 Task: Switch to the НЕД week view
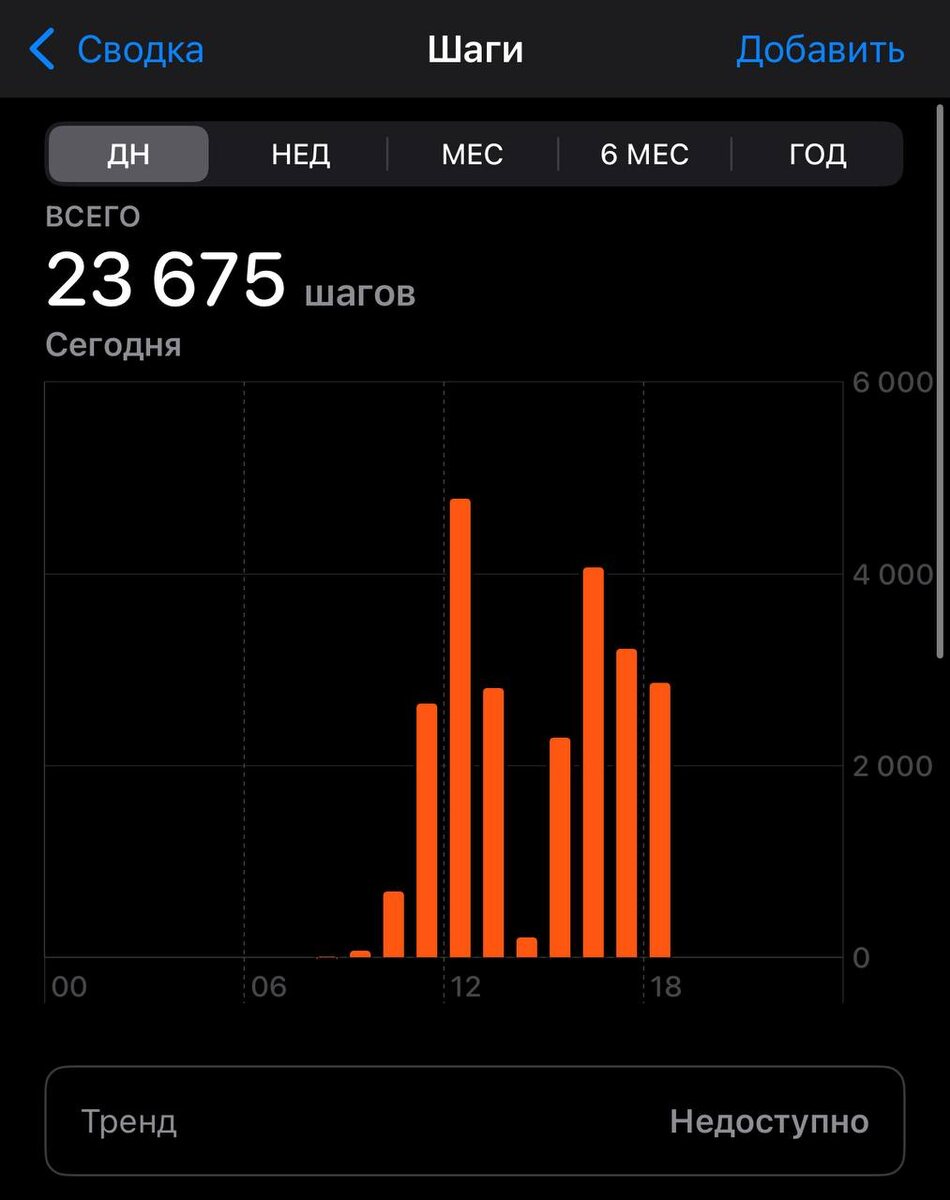click(300, 154)
